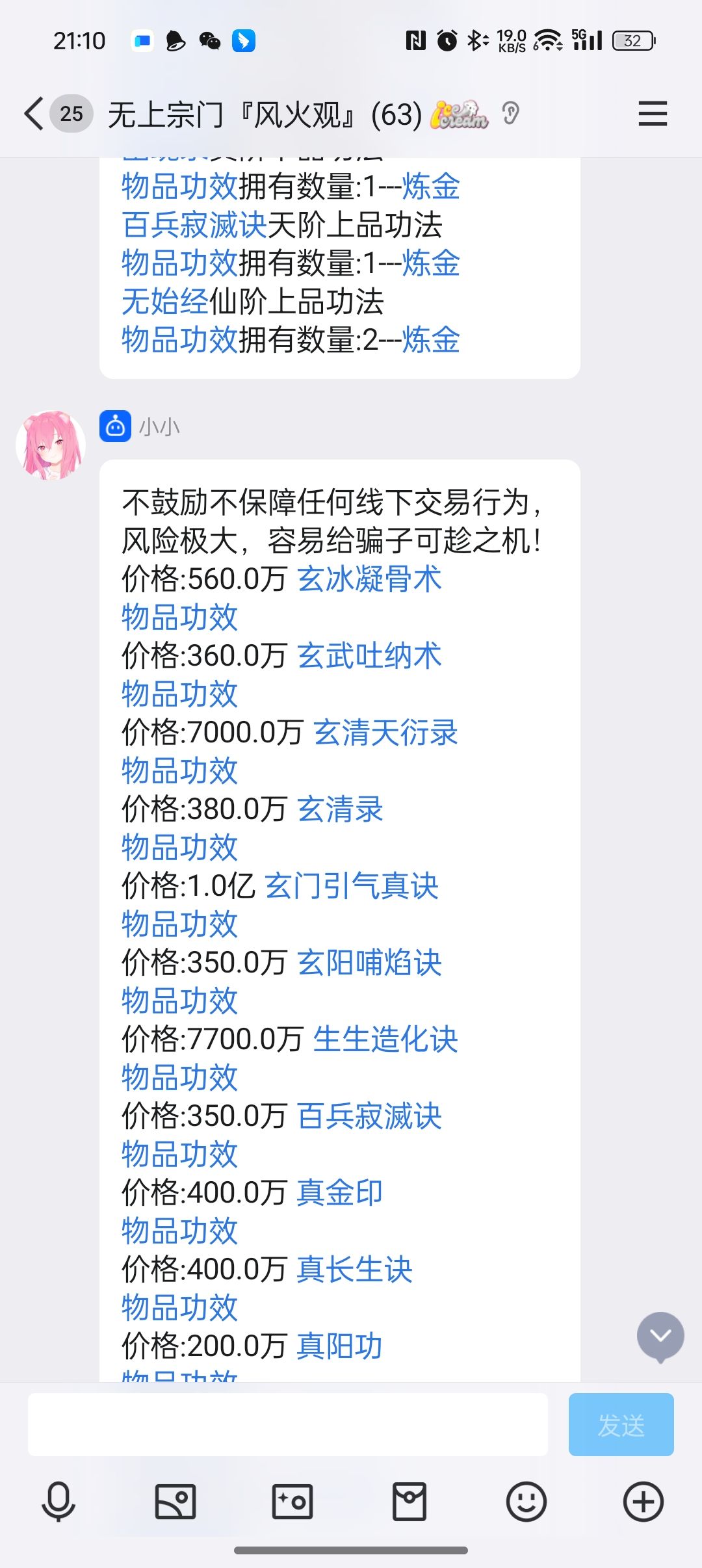Open the 生生造化诀 link
Screen dimensions: 702x1568
pos(385,1039)
